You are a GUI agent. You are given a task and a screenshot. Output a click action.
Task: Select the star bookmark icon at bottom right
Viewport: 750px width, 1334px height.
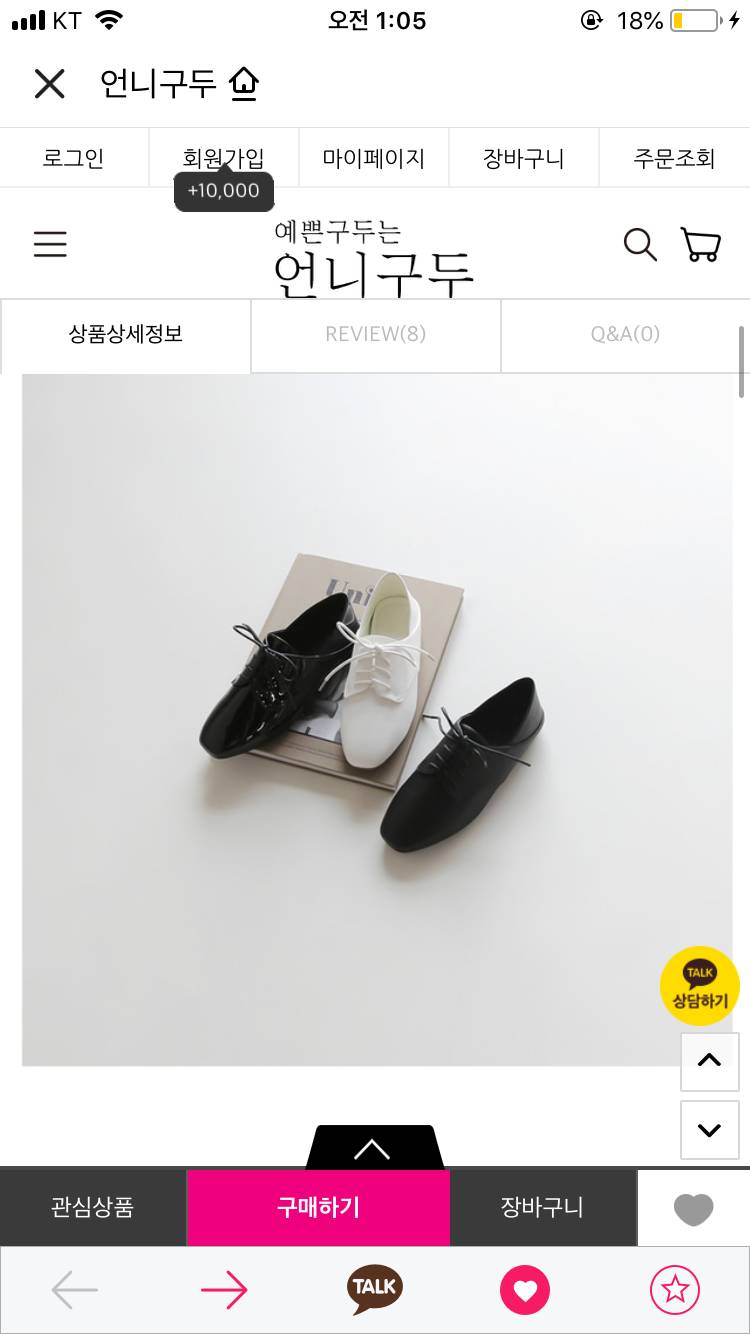(675, 1289)
